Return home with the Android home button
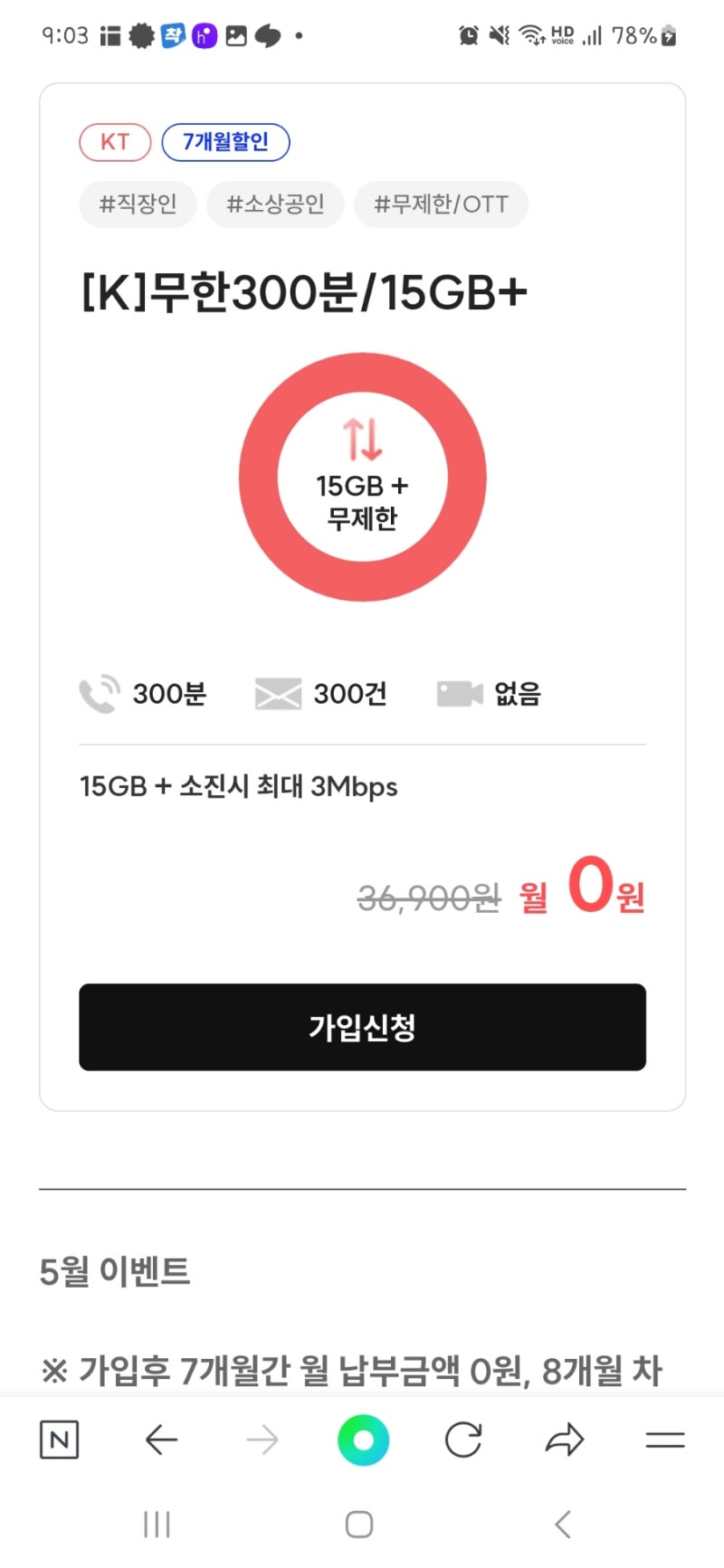The width and height of the screenshot is (724, 1568). [x=359, y=1524]
